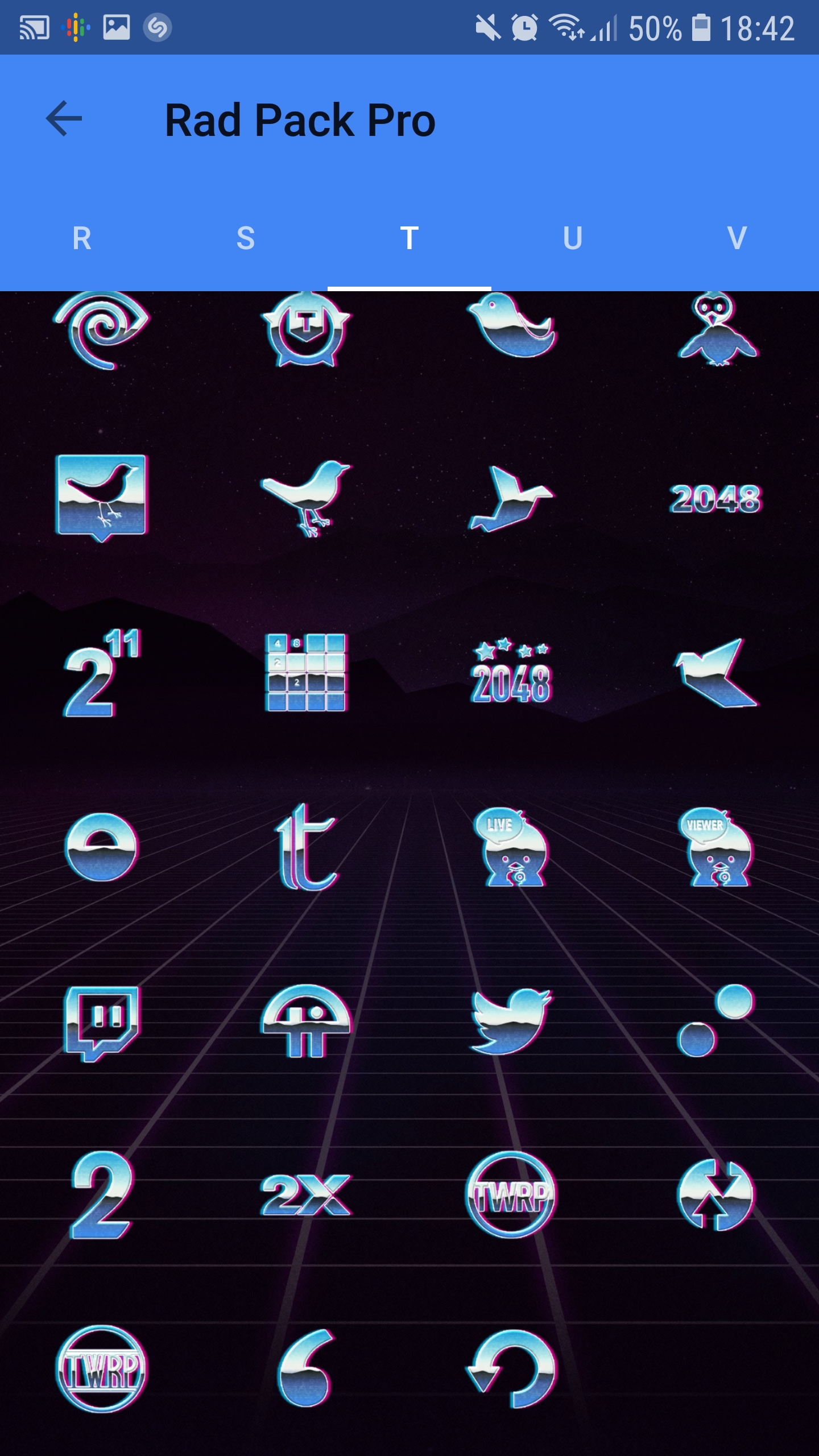The width and height of the screenshot is (819, 1456).
Task: Open the 2 to the 11th power icon
Action: point(102,682)
